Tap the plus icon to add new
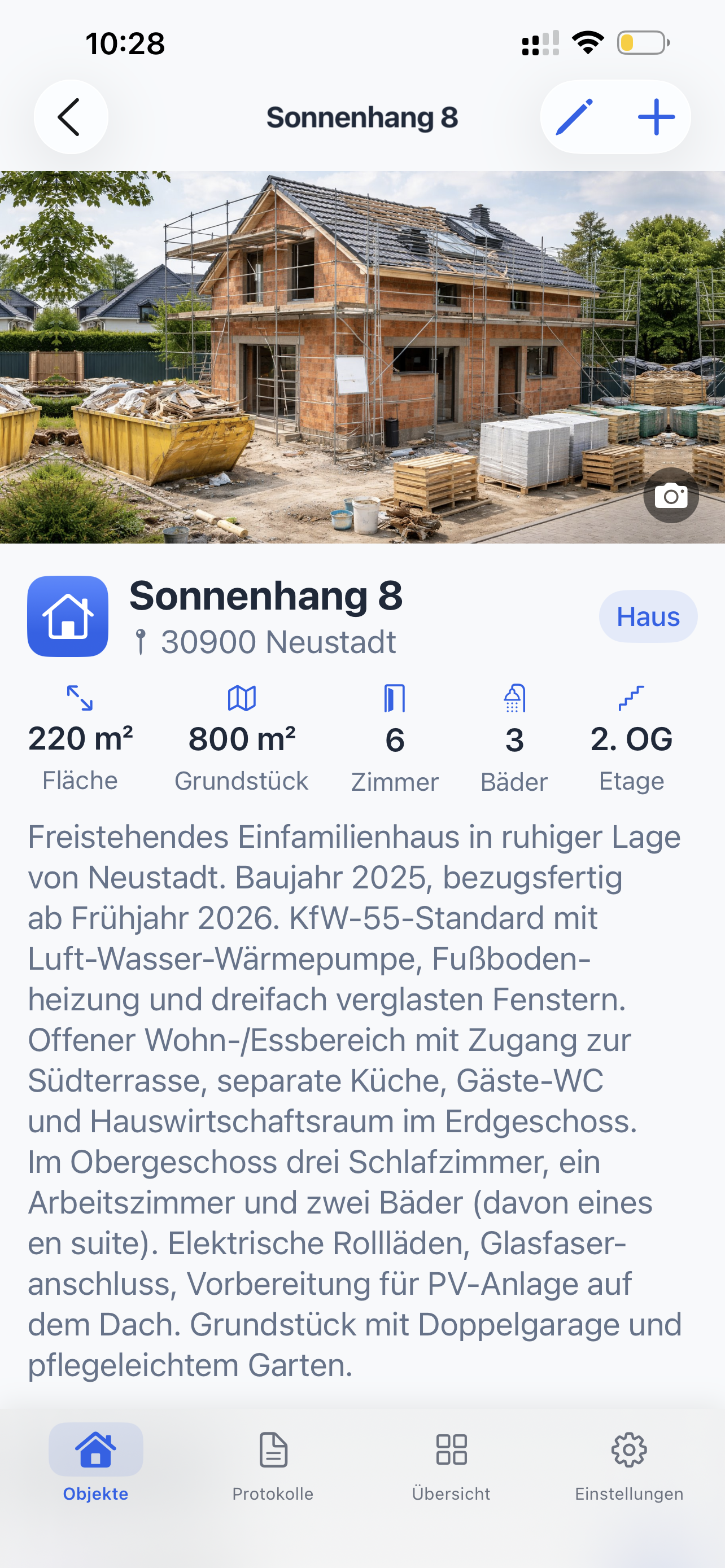Viewport: 725px width, 1568px height. pos(656,117)
